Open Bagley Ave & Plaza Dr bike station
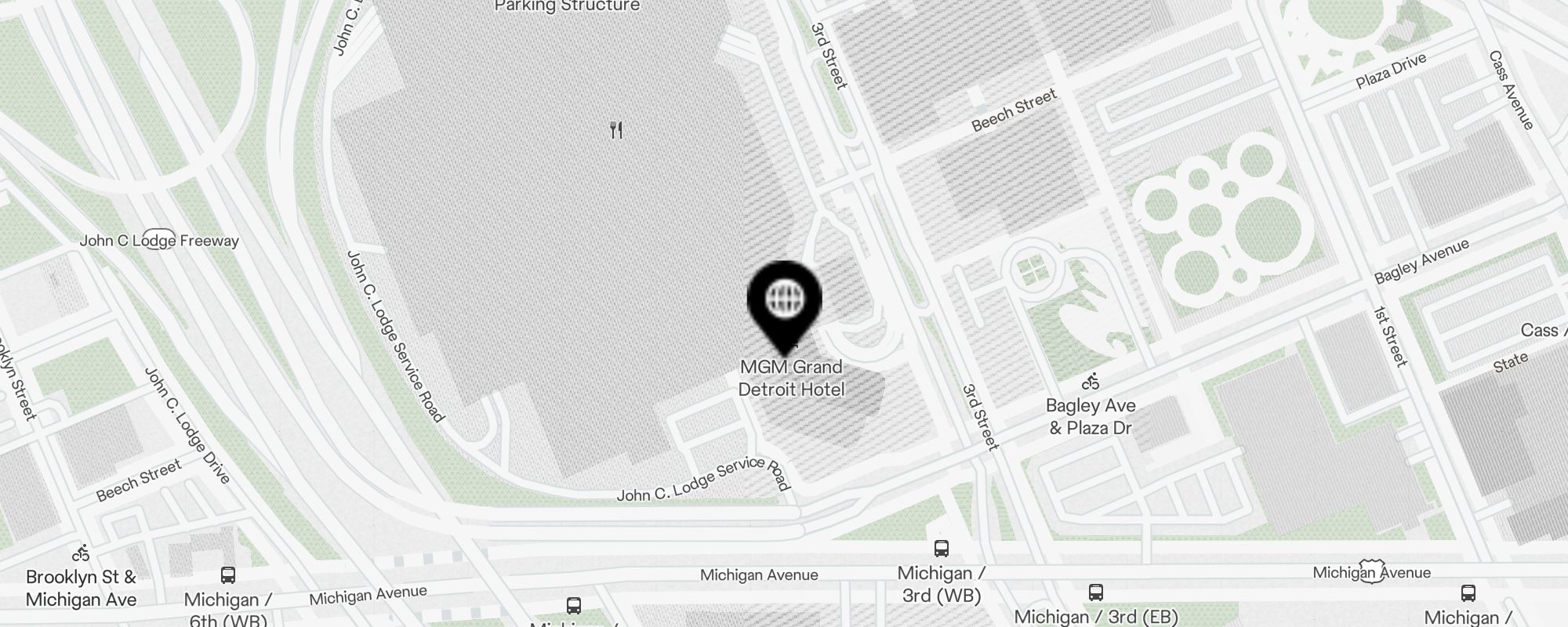The height and width of the screenshot is (627, 1568). 1091,382
